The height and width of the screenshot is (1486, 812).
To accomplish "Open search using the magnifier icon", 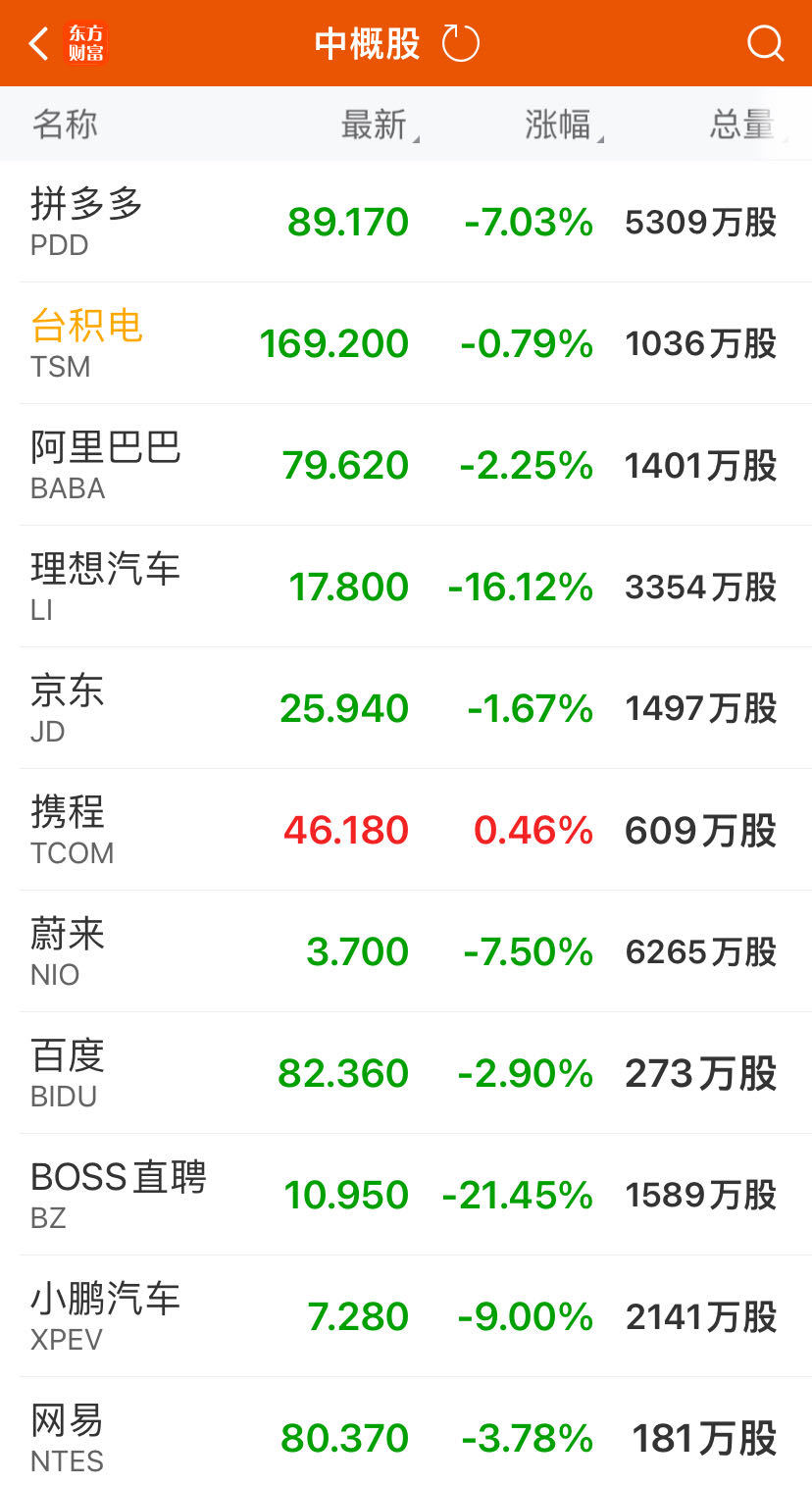I will [764, 43].
